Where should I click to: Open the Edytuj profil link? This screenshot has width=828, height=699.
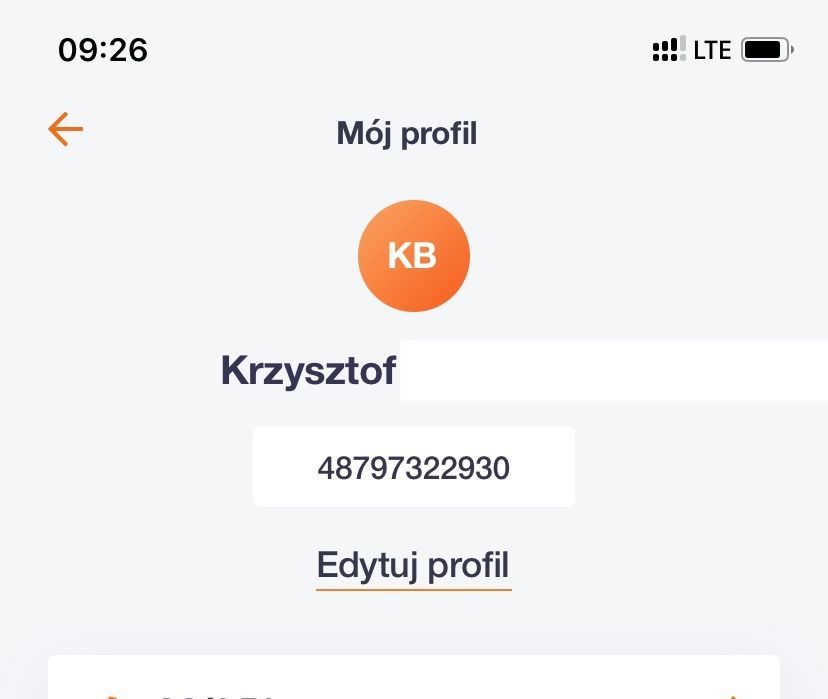[x=413, y=565]
